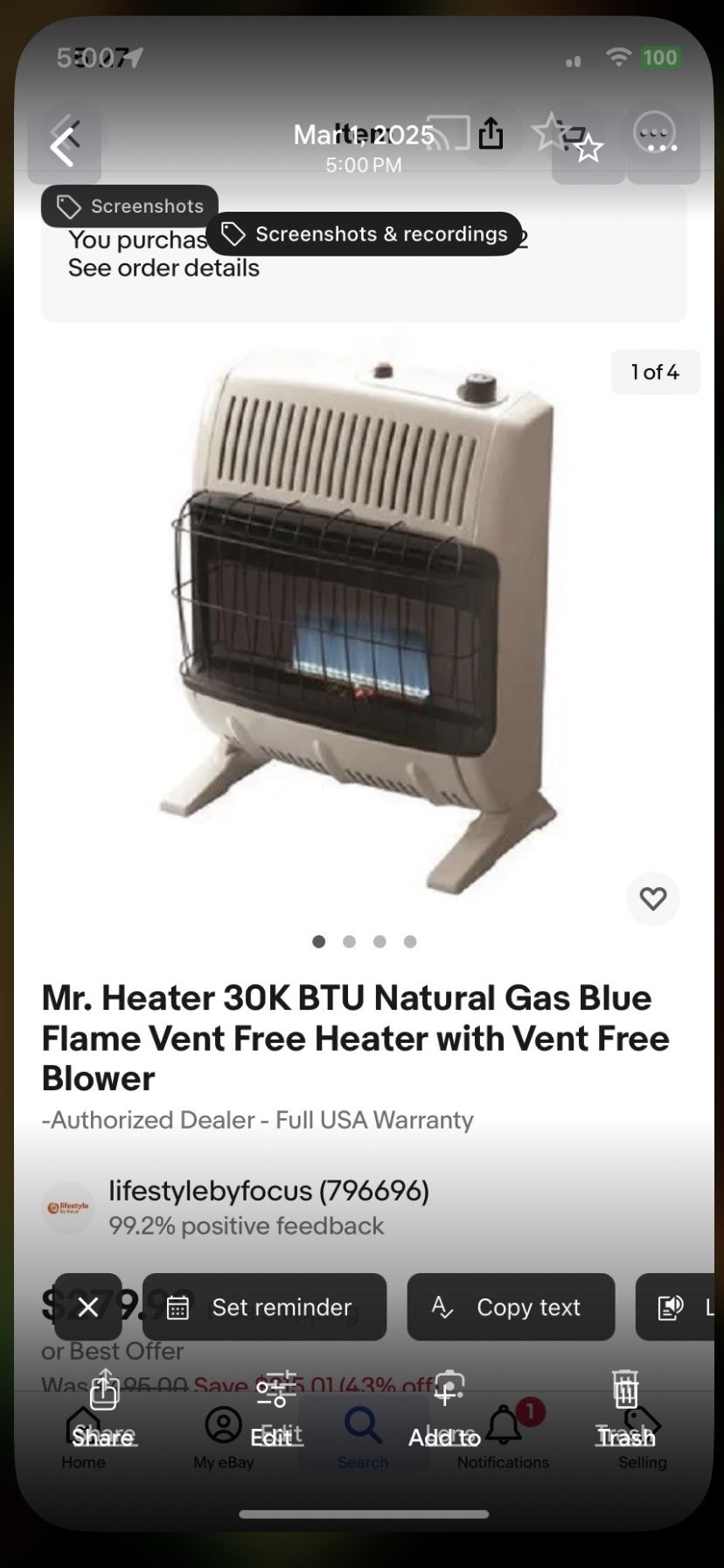Dismiss the suggested actions row
Screen dimensions: 724x1568
88,1307
